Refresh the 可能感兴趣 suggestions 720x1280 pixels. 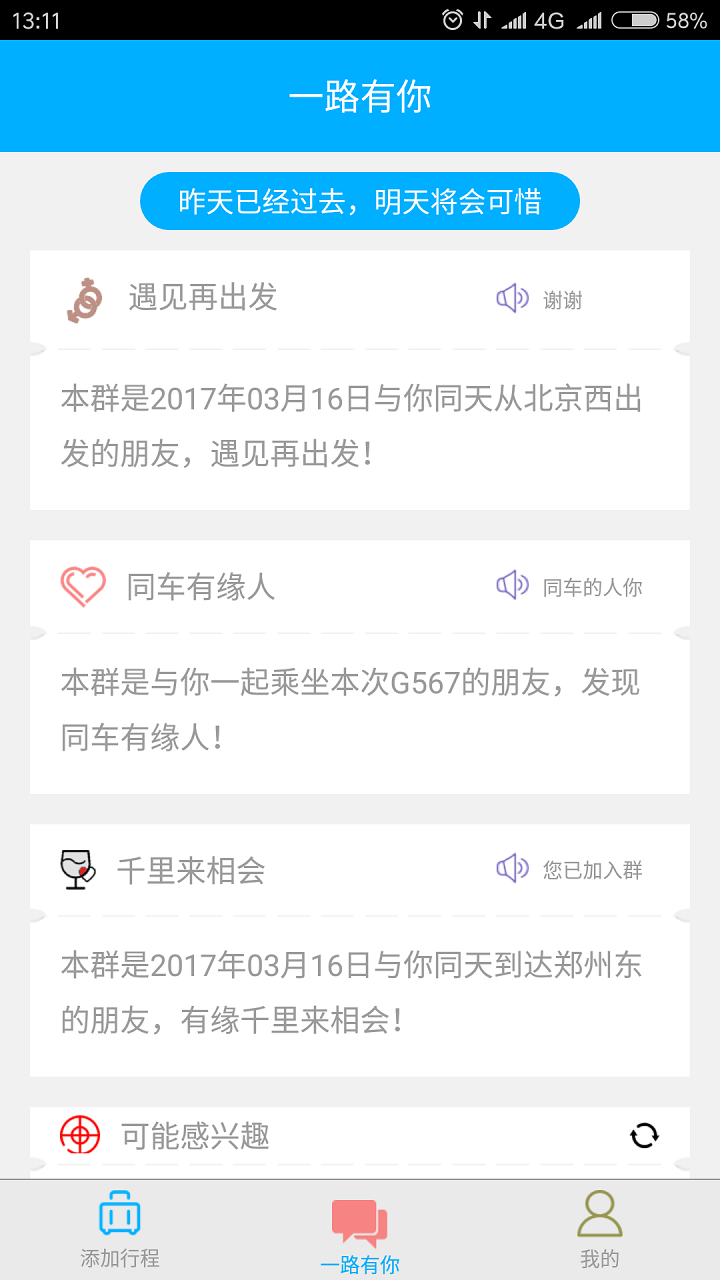pyautogui.click(x=644, y=1135)
